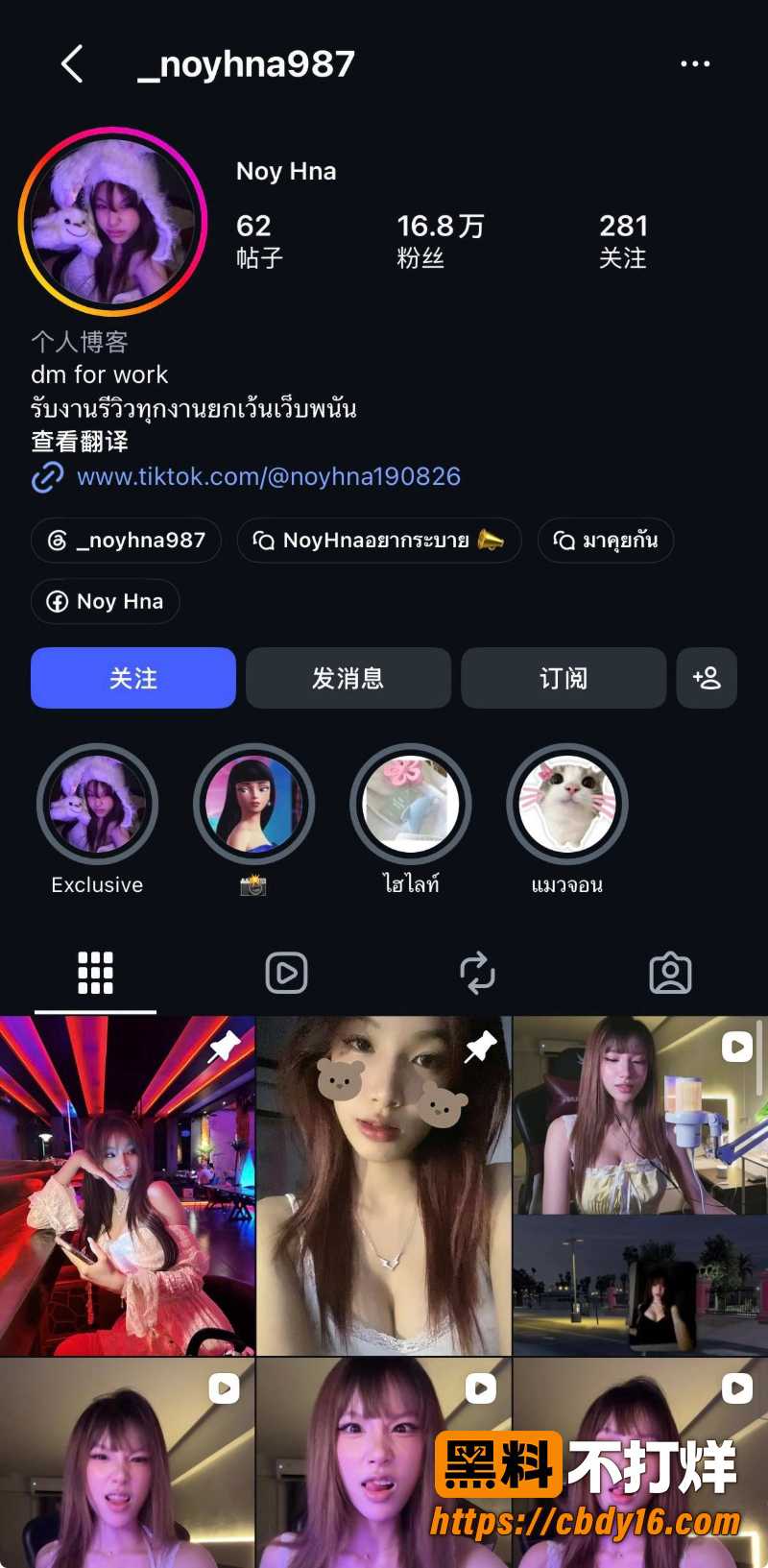768x1568 pixels.
Task: Switch to the reposts tab
Action: tap(477, 973)
